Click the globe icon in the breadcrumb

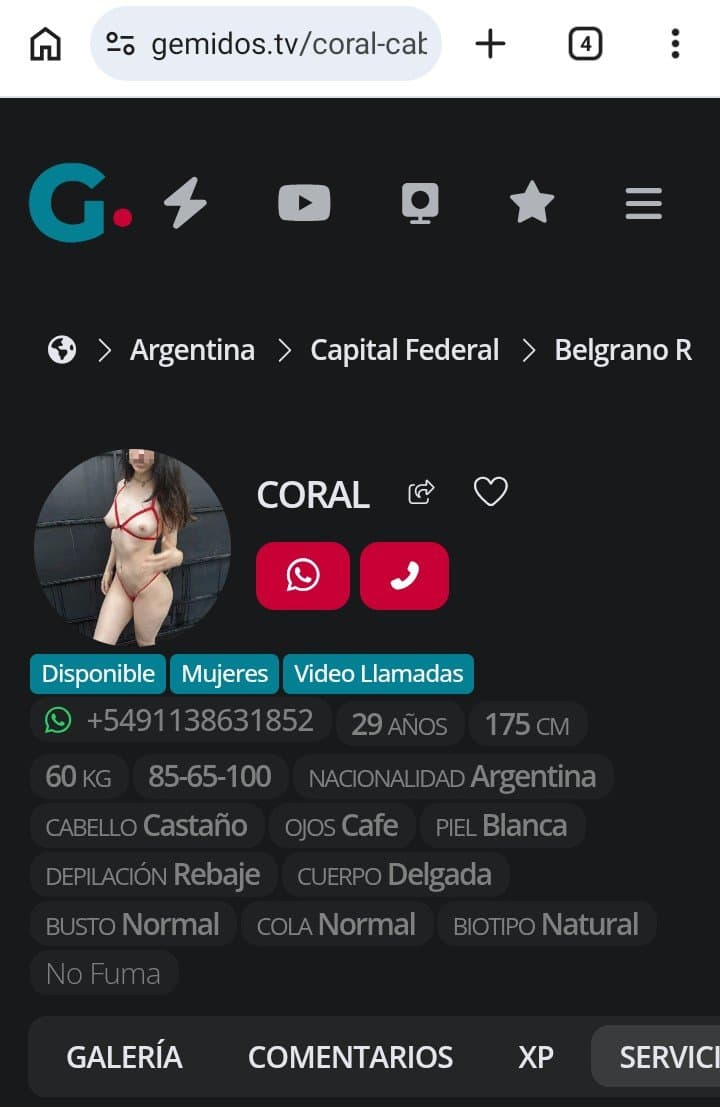point(61,349)
